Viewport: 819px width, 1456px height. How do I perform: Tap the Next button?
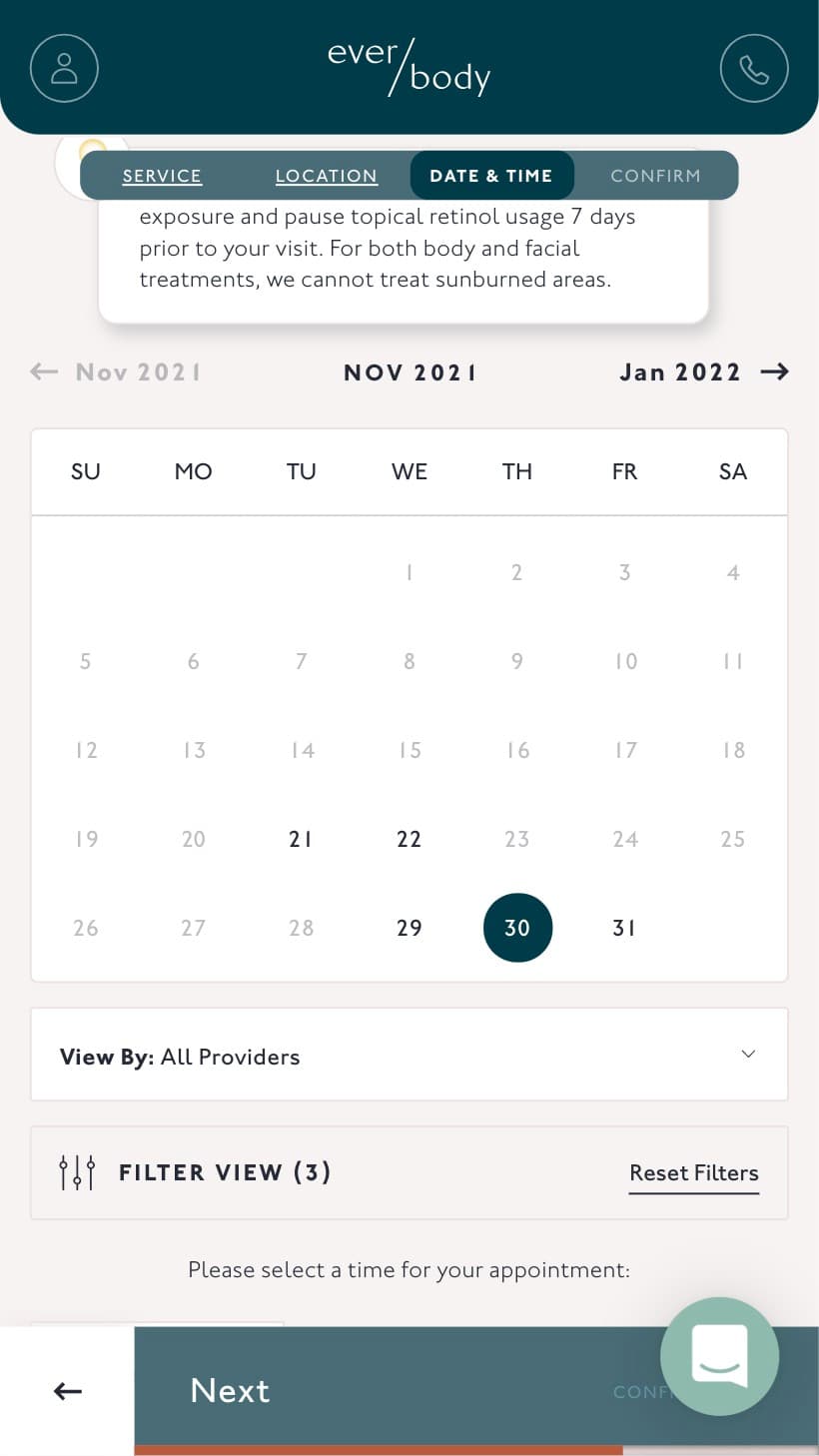tap(400, 1390)
